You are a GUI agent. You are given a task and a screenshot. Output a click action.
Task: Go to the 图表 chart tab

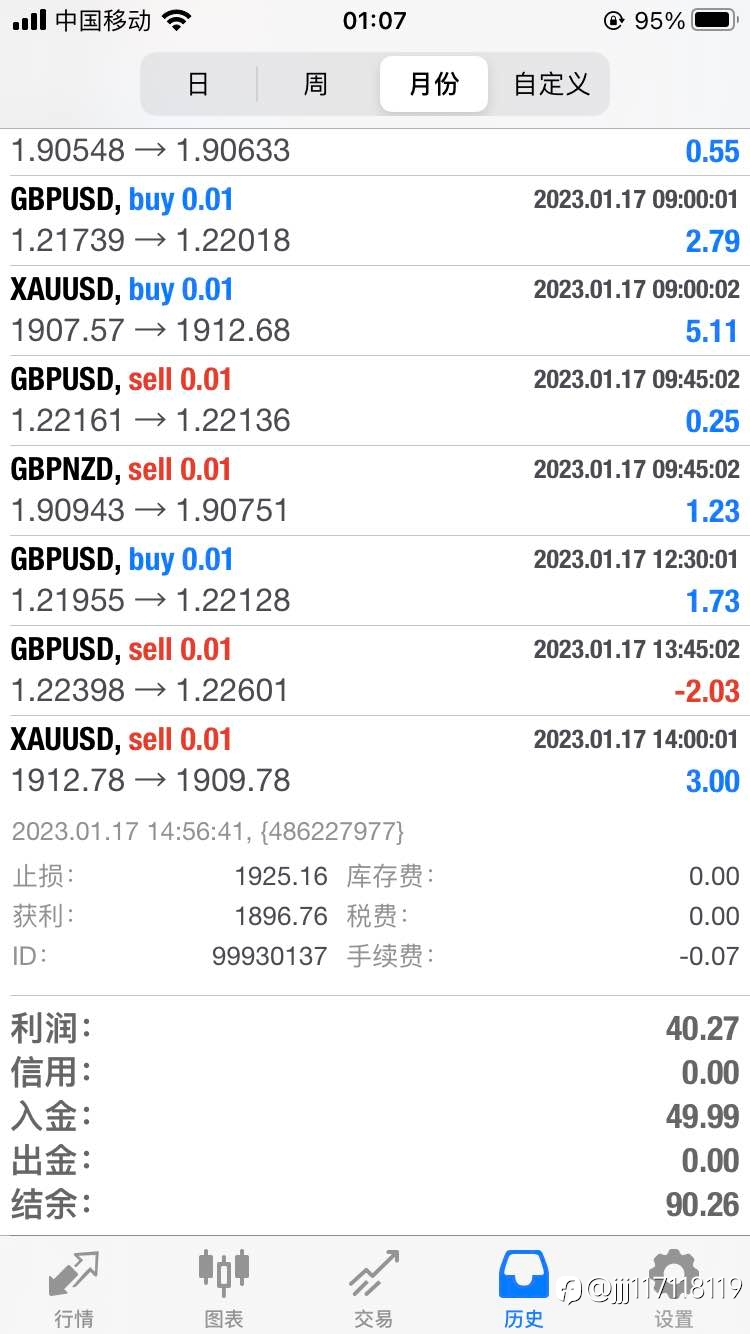(x=224, y=1288)
